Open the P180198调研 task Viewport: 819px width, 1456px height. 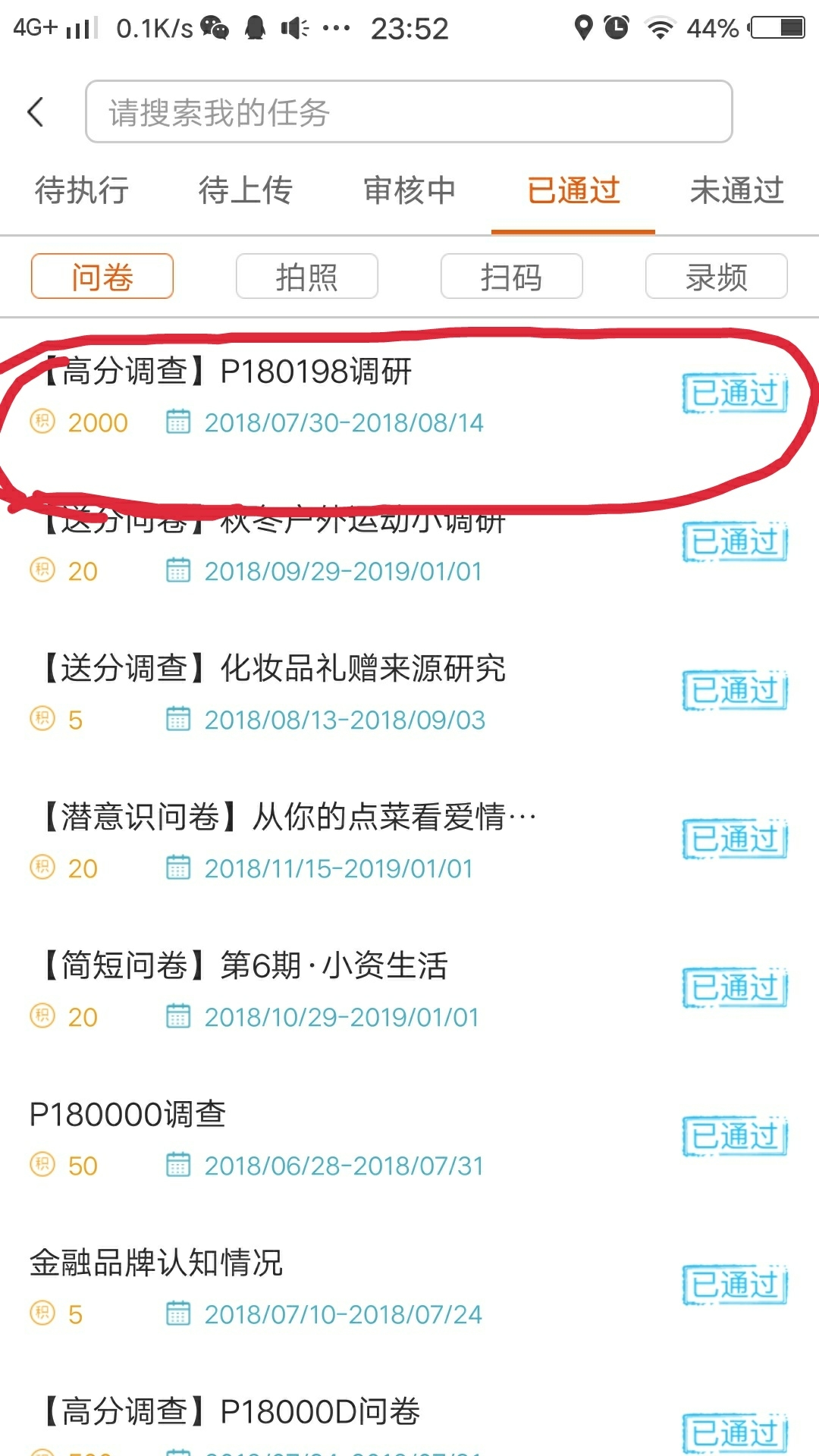[409, 396]
